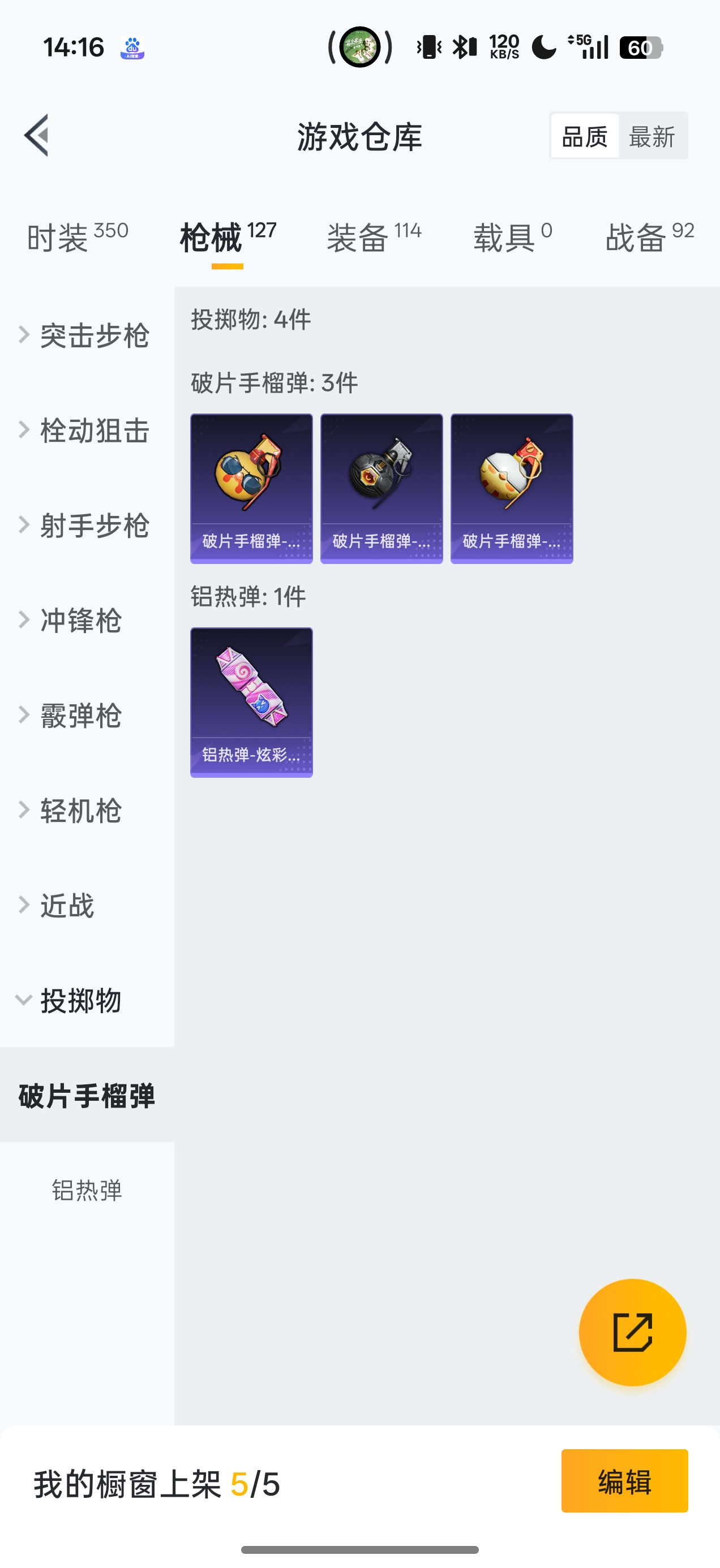
Task: Select the 战备 tab
Action: [649, 237]
